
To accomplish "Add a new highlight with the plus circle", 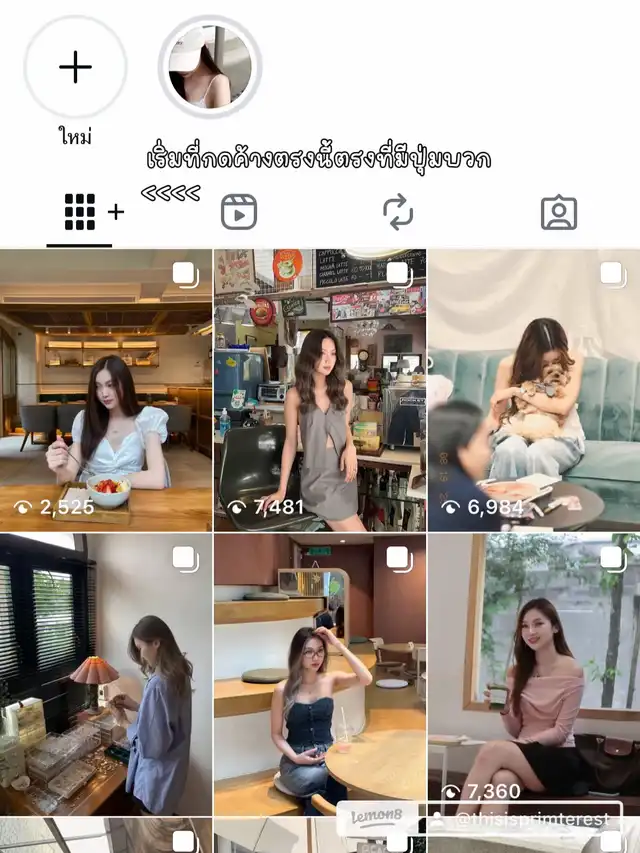I will [75, 67].
